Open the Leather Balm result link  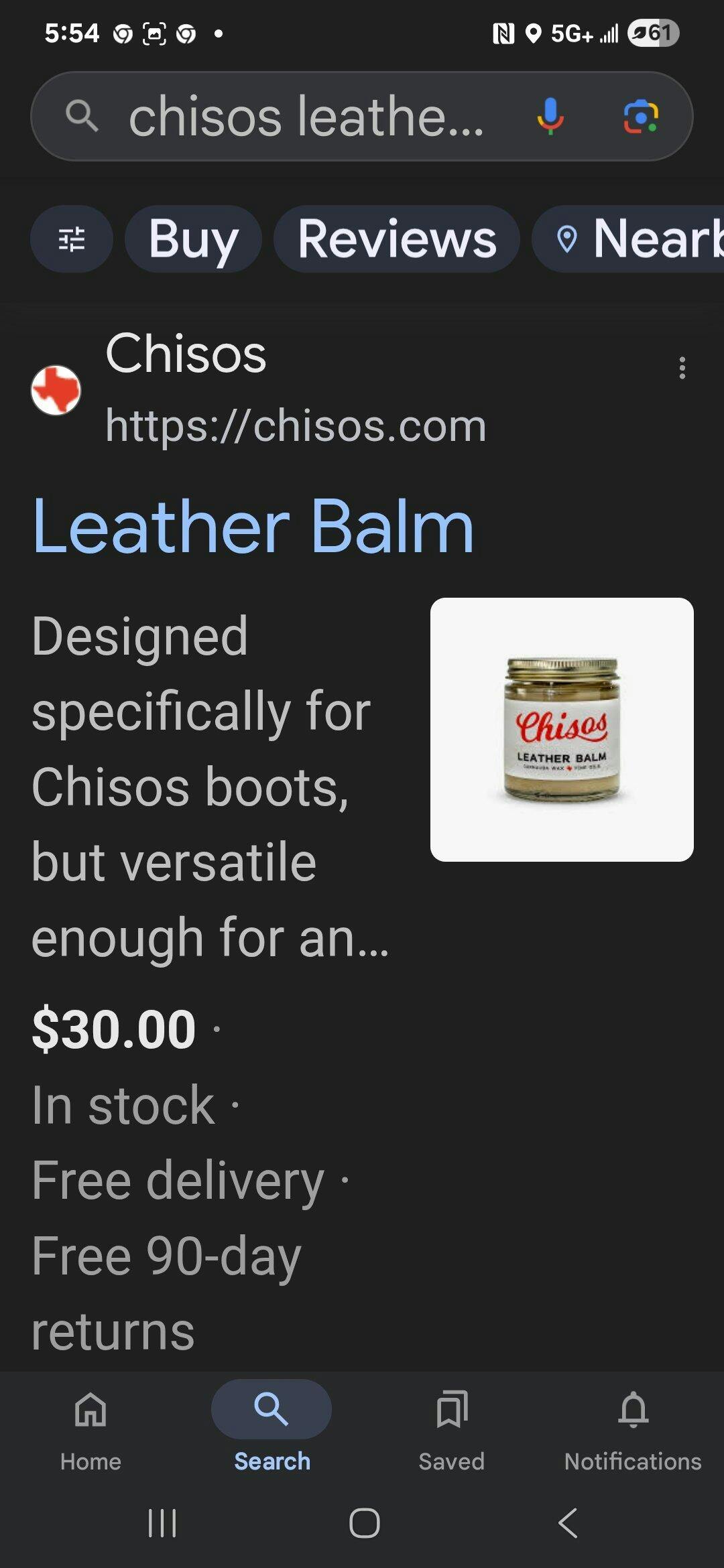click(253, 527)
